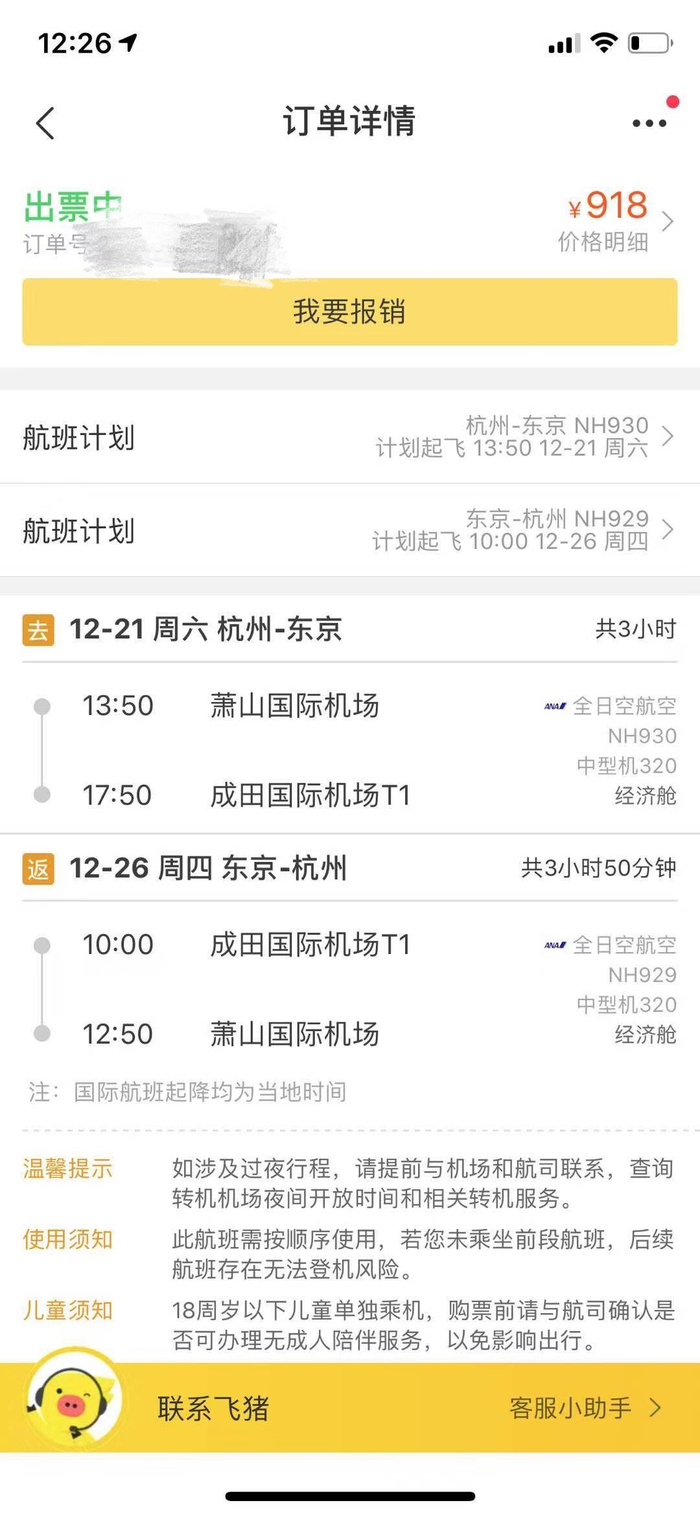The width and height of the screenshot is (700, 1516).
Task: Contact Fliggy via 联系飞猪
Action: (x=212, y=1408)
